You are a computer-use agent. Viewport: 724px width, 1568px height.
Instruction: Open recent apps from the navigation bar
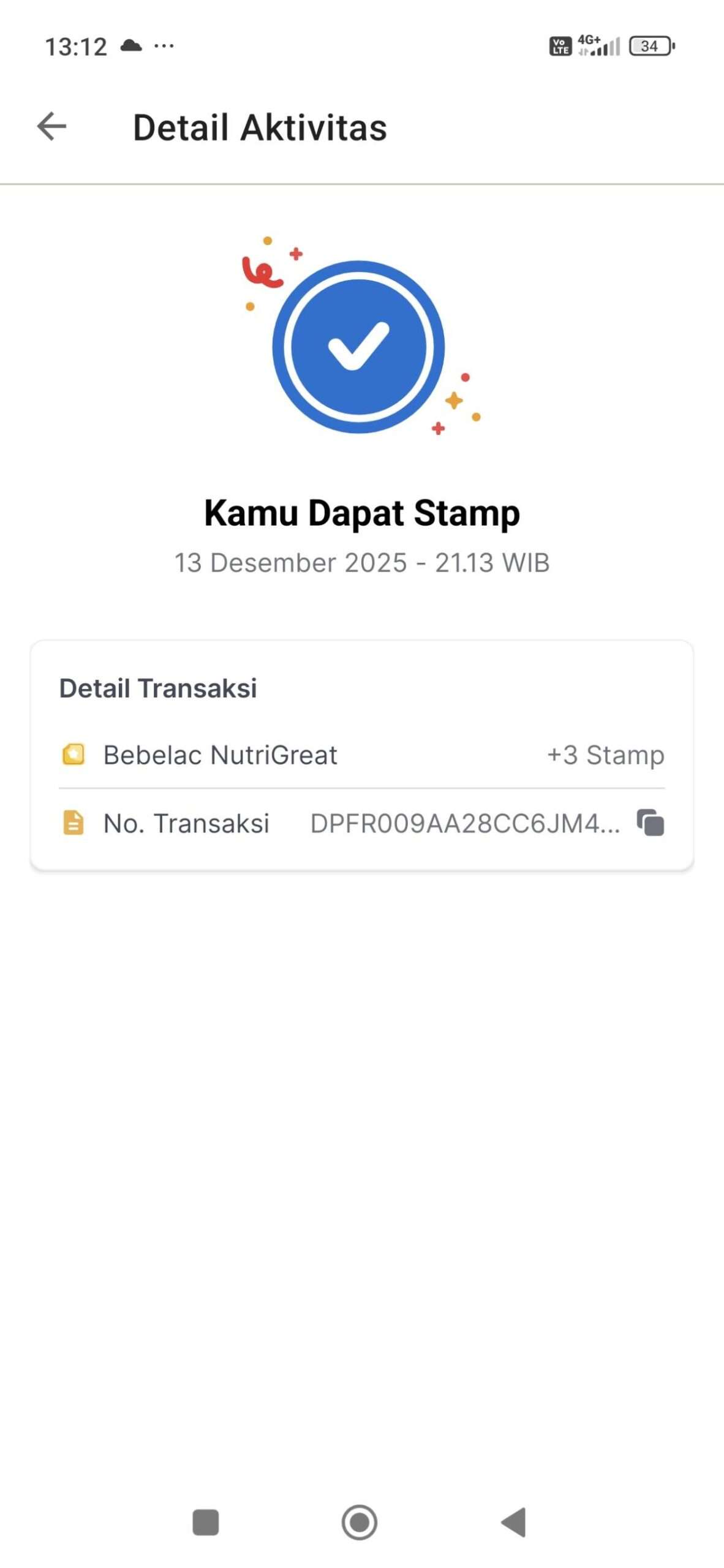click(206, 1522)
